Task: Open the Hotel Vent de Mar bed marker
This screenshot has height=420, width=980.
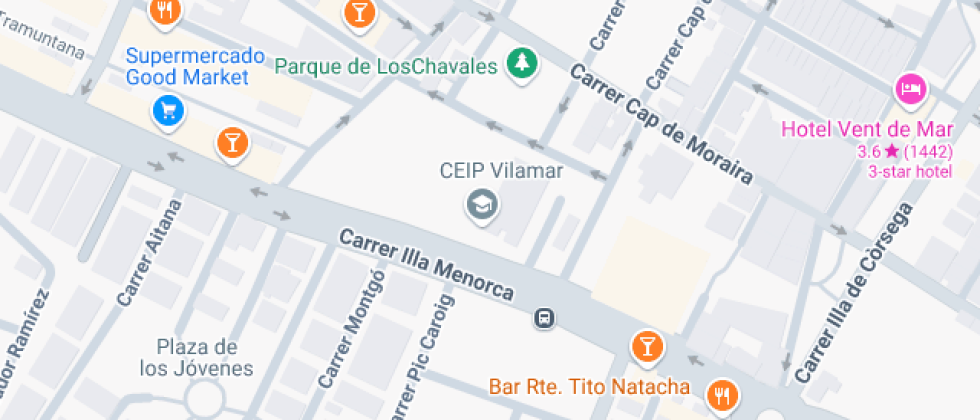Action: pyautogui.click(x=911, y=89)
